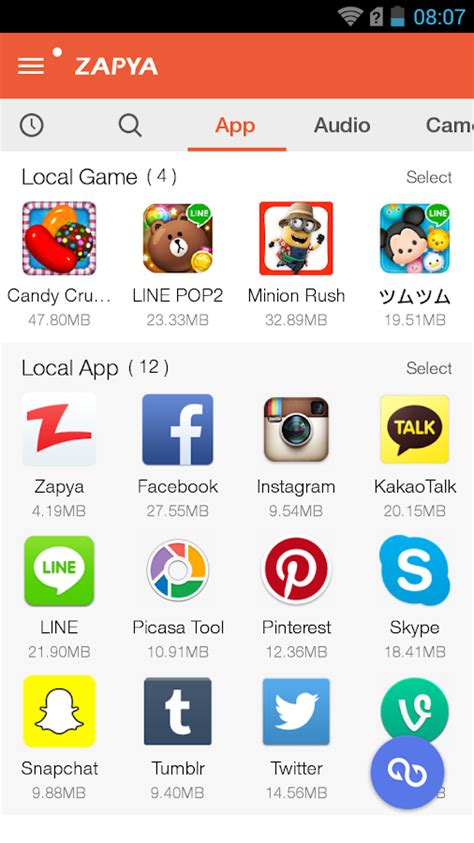This screenshot has width=474, height=843.
Task: Choose the Pinterest app
Action: [x=296, y=570]
